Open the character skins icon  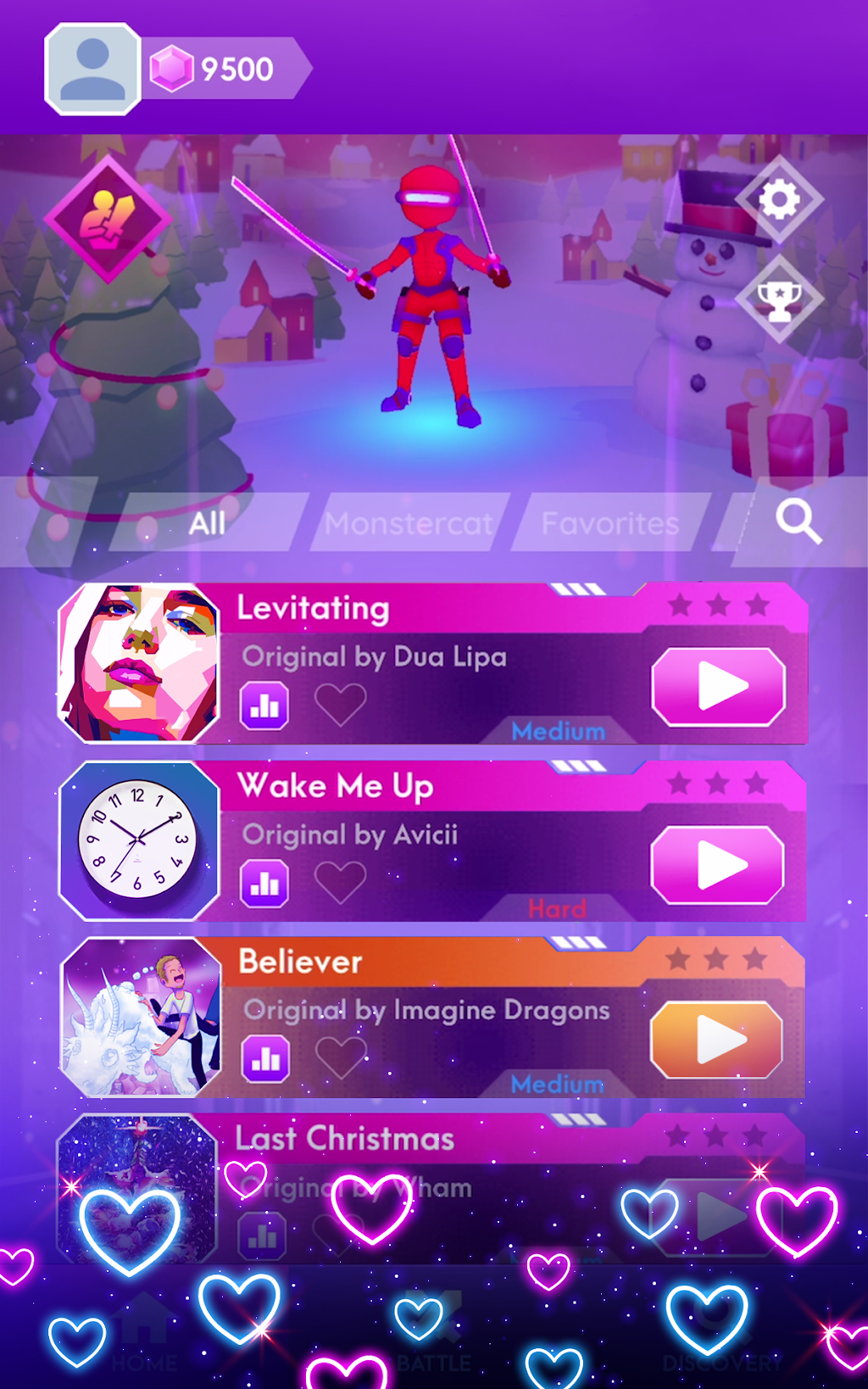tap(107, 218)
